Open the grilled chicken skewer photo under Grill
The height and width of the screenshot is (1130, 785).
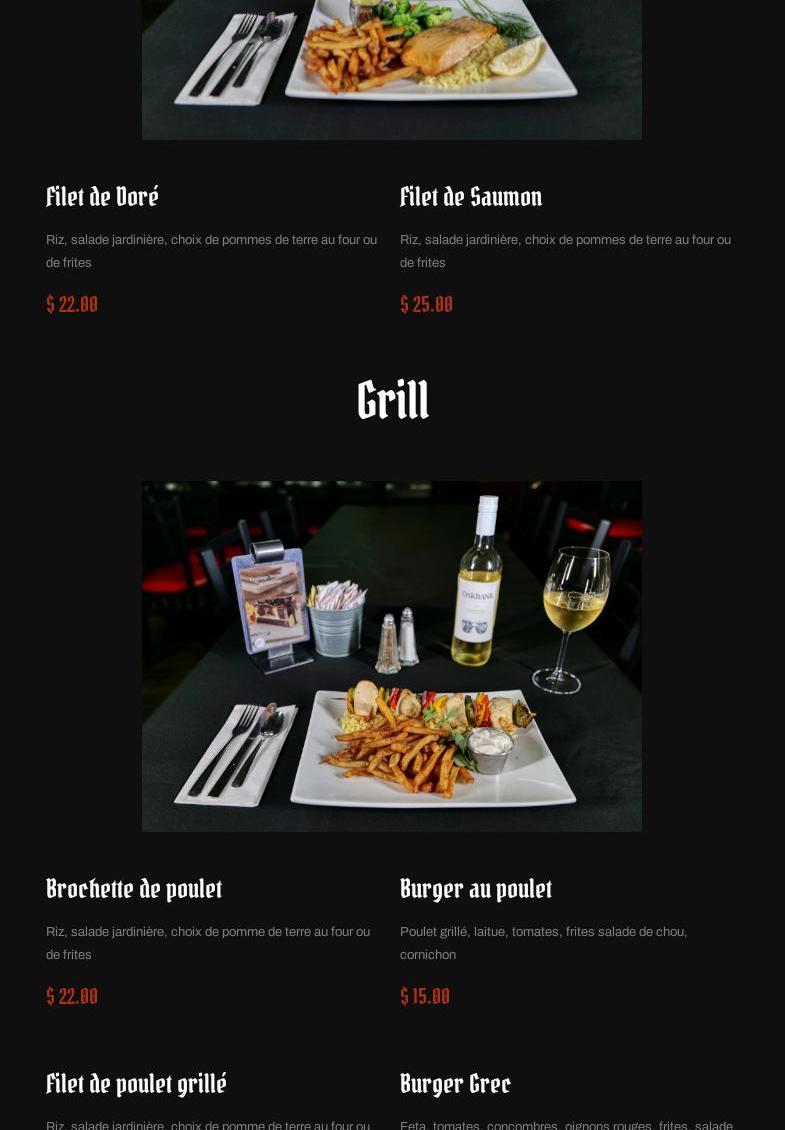392,656
